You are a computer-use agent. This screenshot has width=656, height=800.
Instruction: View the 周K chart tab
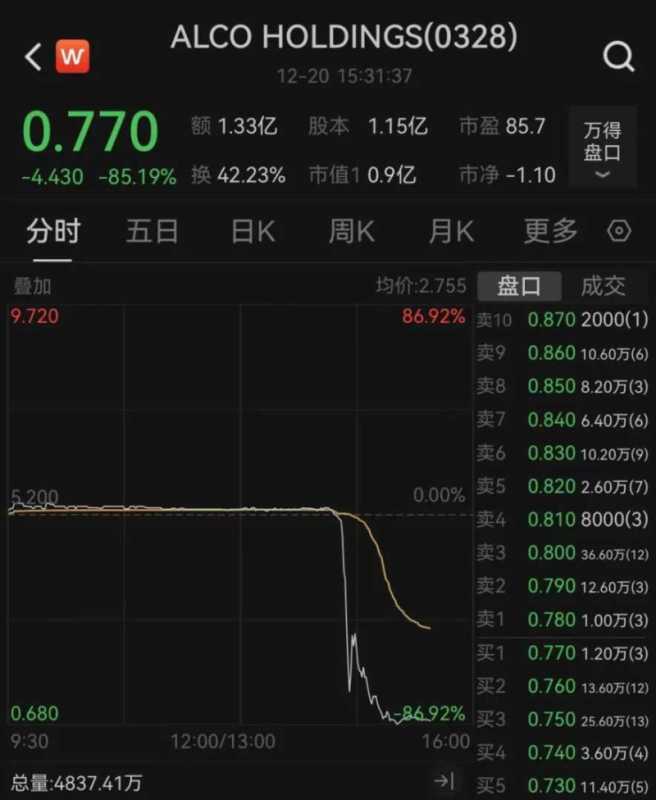point(351,232)
